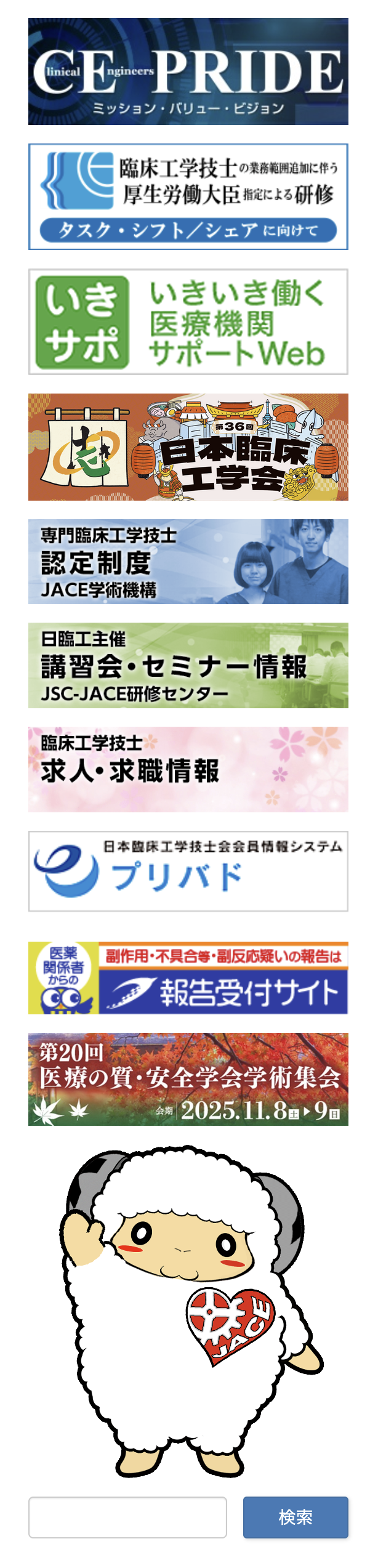Tap the 検索 search button

tap(296, 1517)
